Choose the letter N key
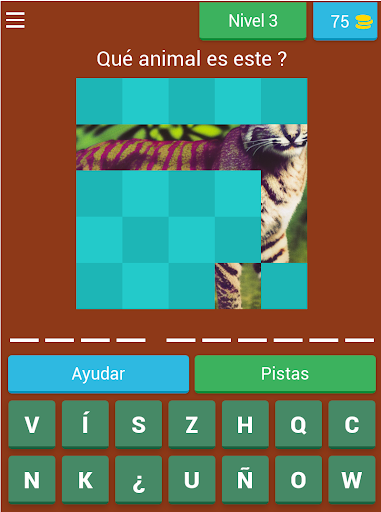Viewport: 381px width, 512px height. click(32, 480)
